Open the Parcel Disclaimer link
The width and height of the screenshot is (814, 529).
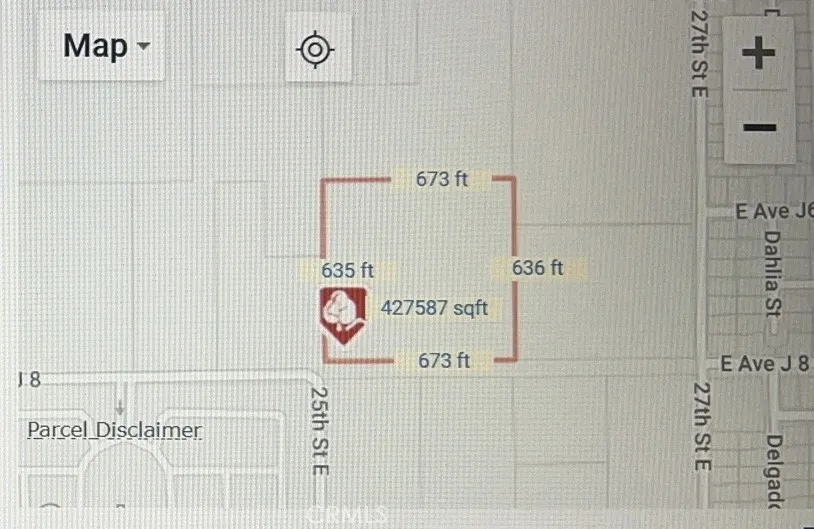pos(114,431)
